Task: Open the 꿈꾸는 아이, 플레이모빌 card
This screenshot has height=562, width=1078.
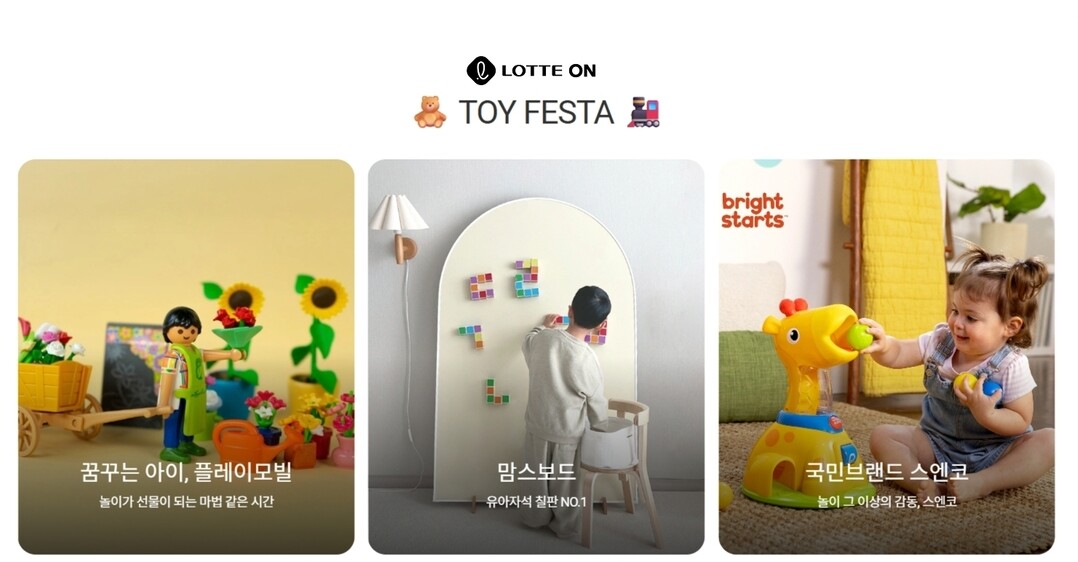Action: click(186, 356)
